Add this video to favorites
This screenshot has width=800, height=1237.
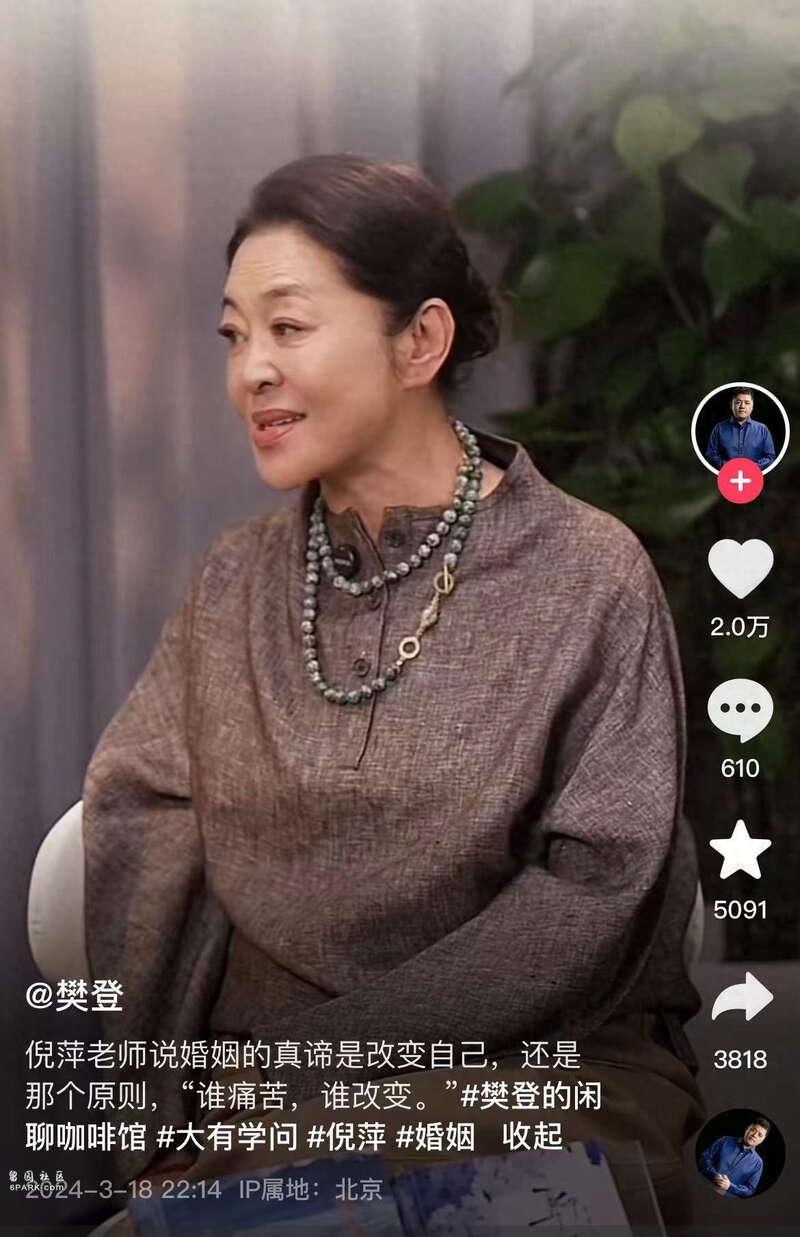pyautogui.click(x=740, y=851)
